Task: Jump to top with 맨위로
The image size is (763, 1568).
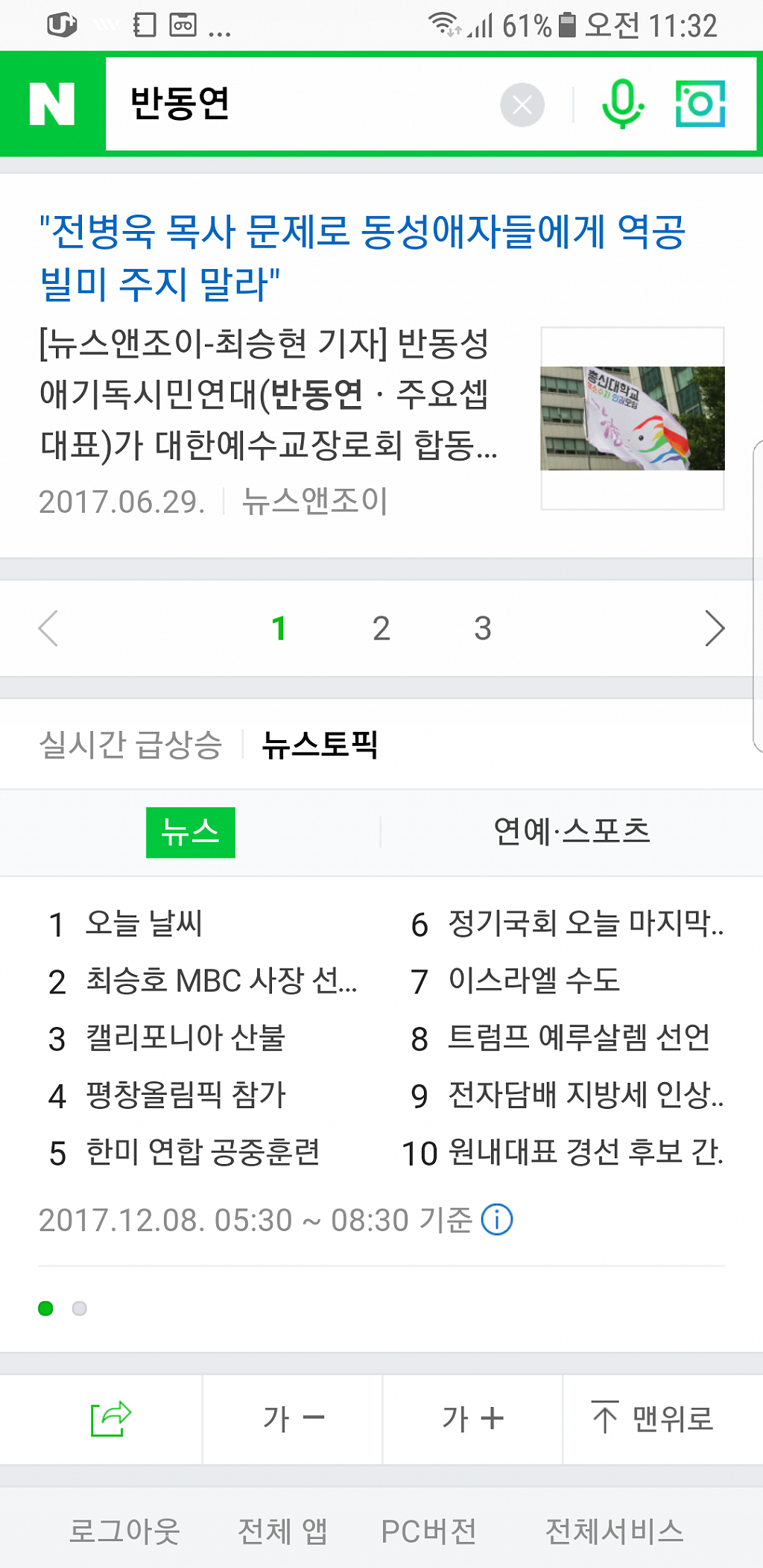Action: point(653,1418)
